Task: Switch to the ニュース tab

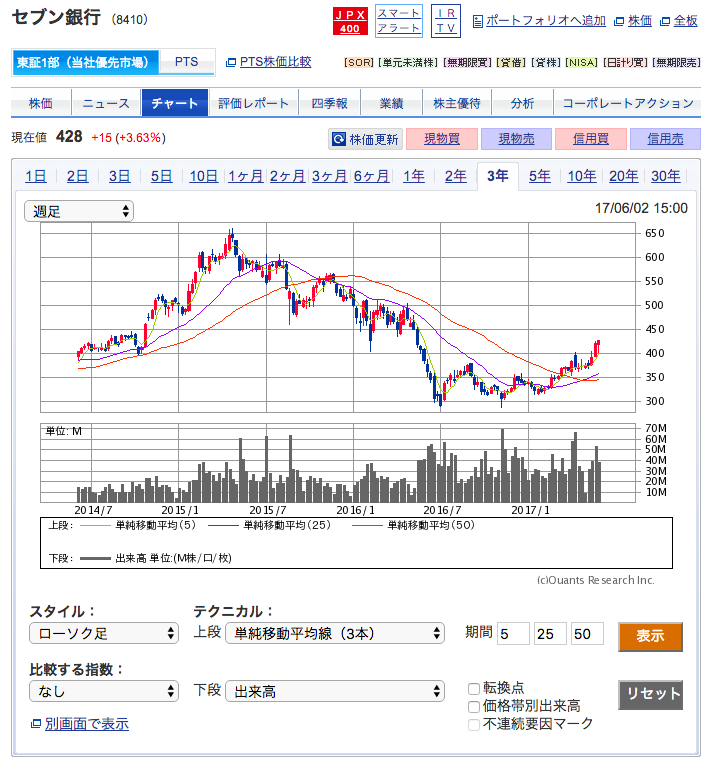Action: pos(105,103)
